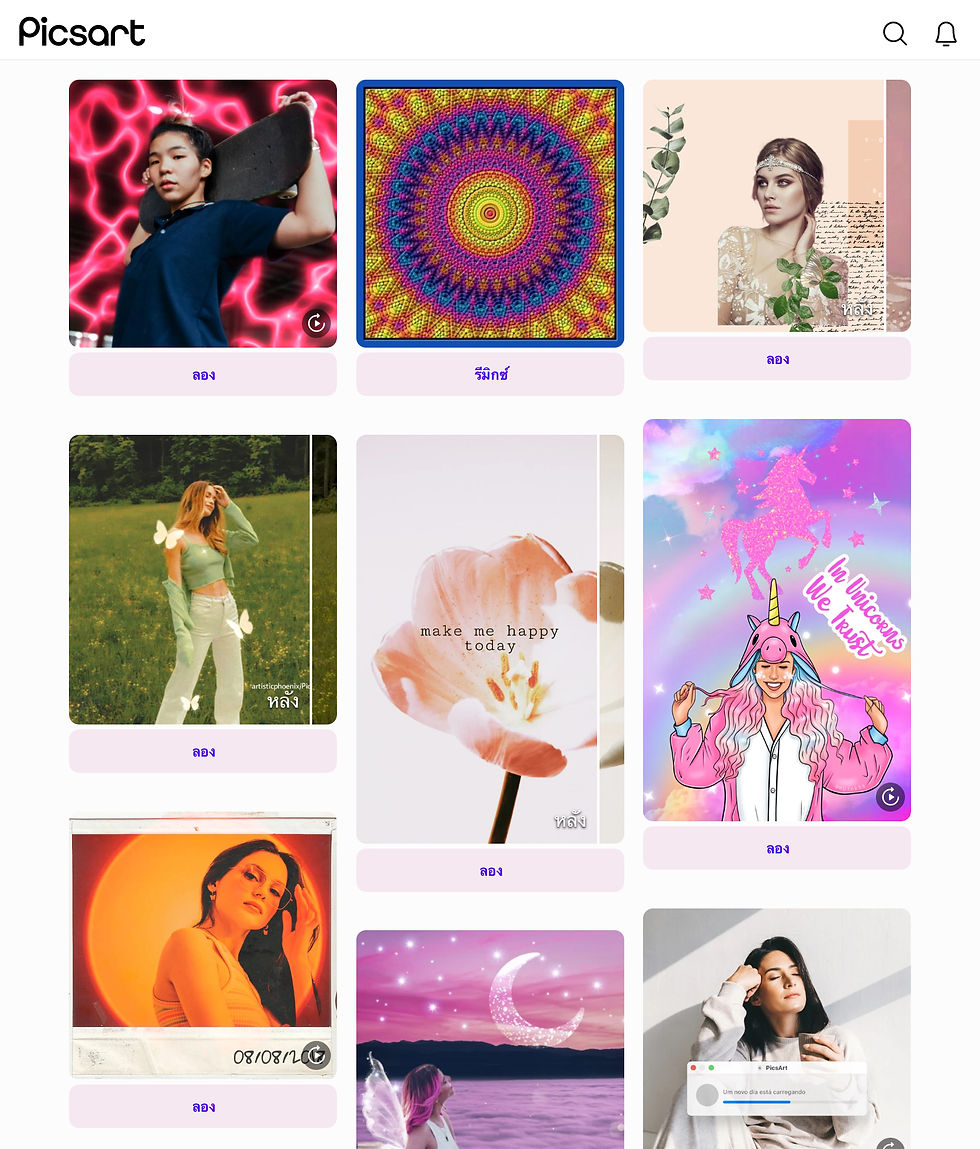
Task: Open the search icon
Action: coord(895,33)
